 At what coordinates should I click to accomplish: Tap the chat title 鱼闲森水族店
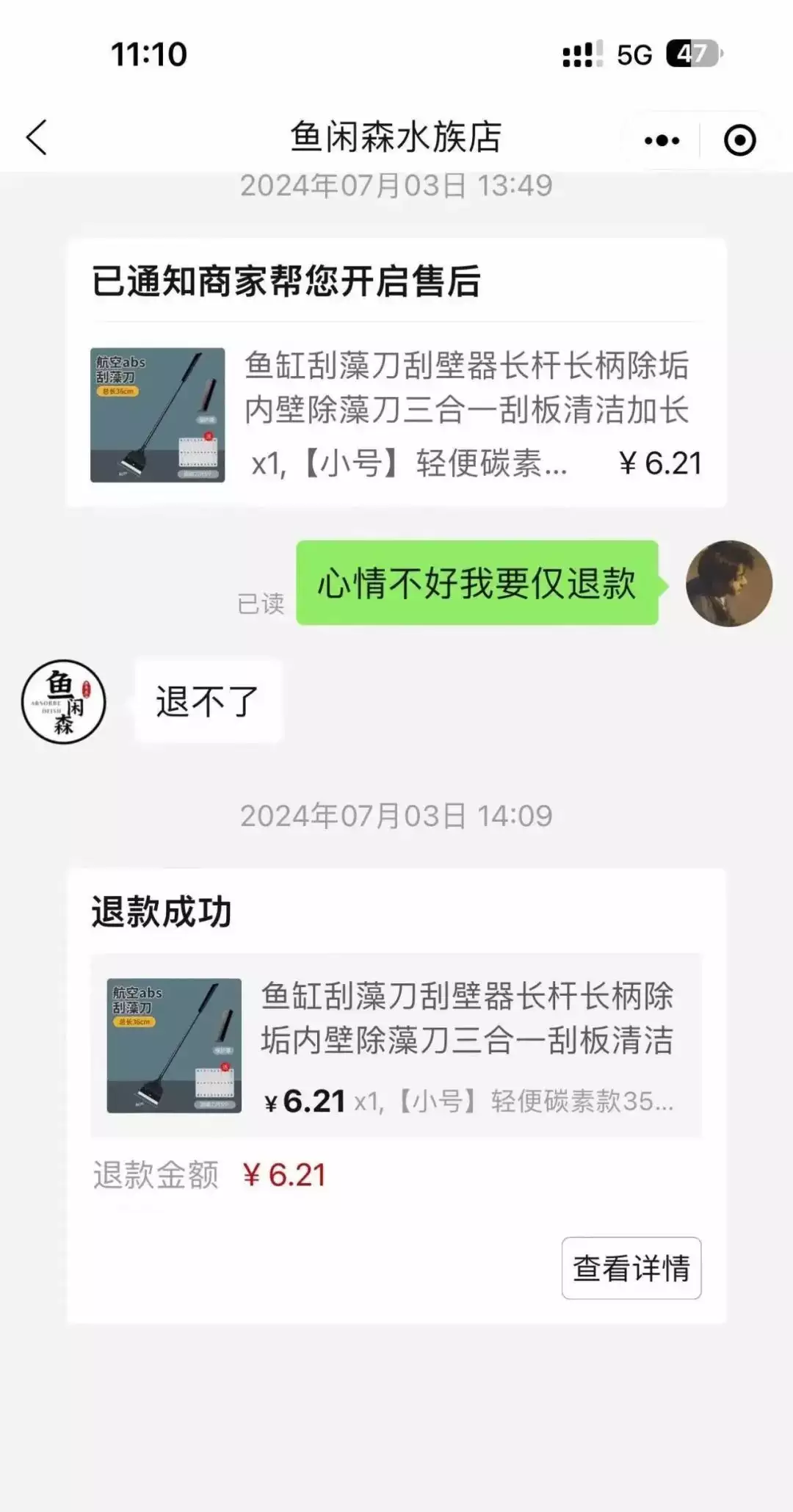(396, 137)
